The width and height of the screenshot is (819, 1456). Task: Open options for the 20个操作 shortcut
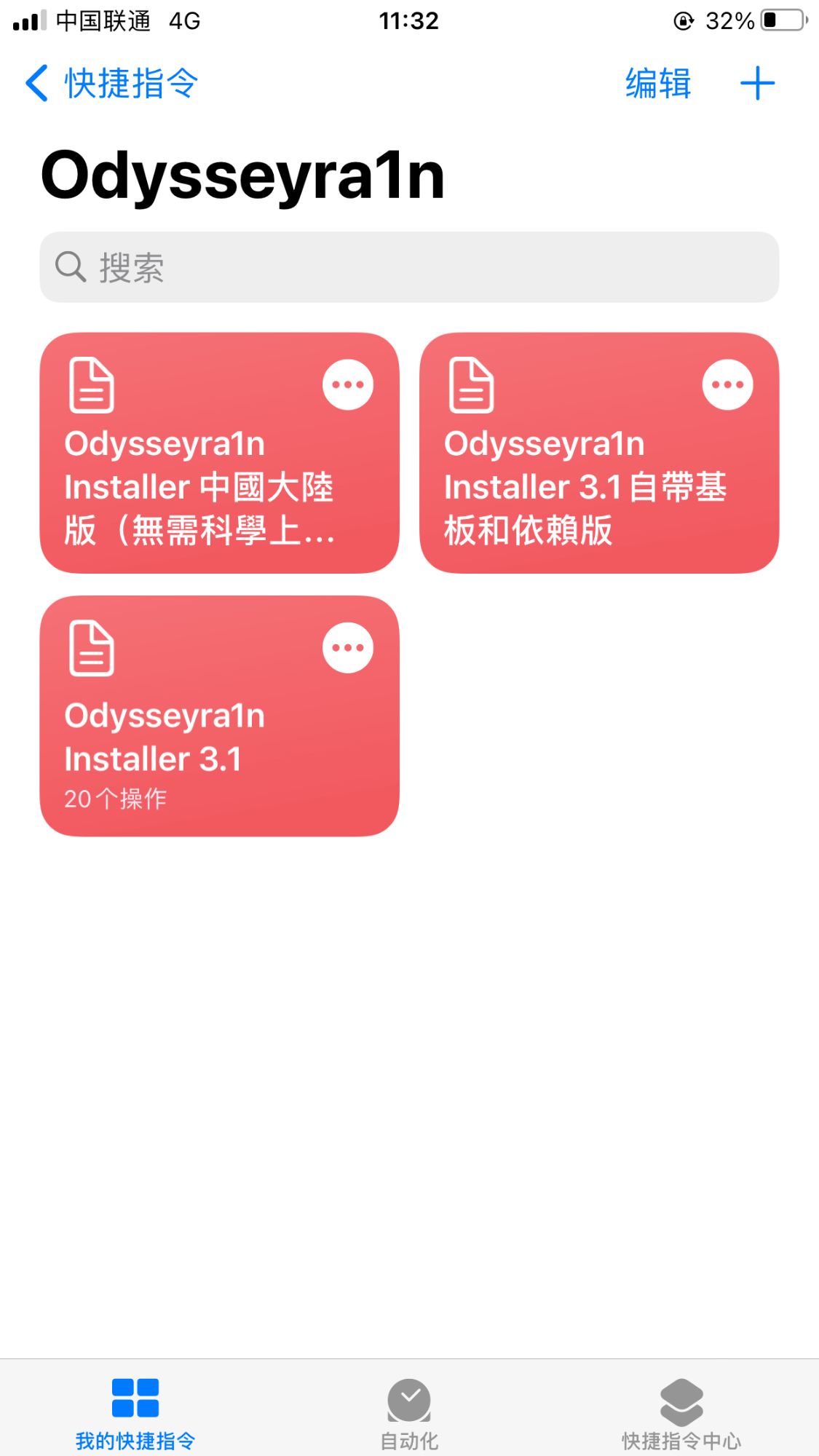(x=348, y=647)
